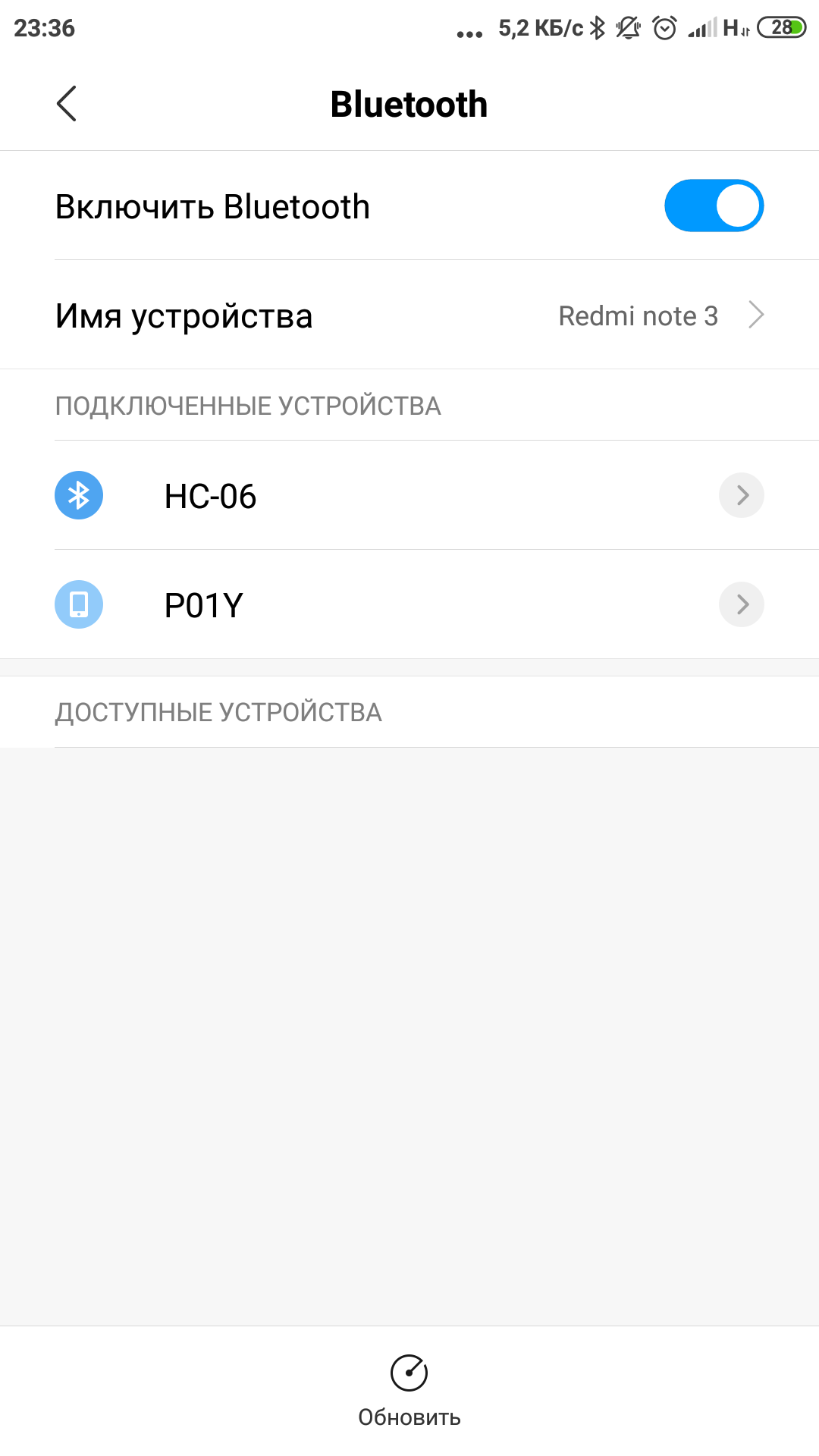Open details arrow for P01Y
The width and height of the screenshot is (819, 1456).
pos(741,604)
